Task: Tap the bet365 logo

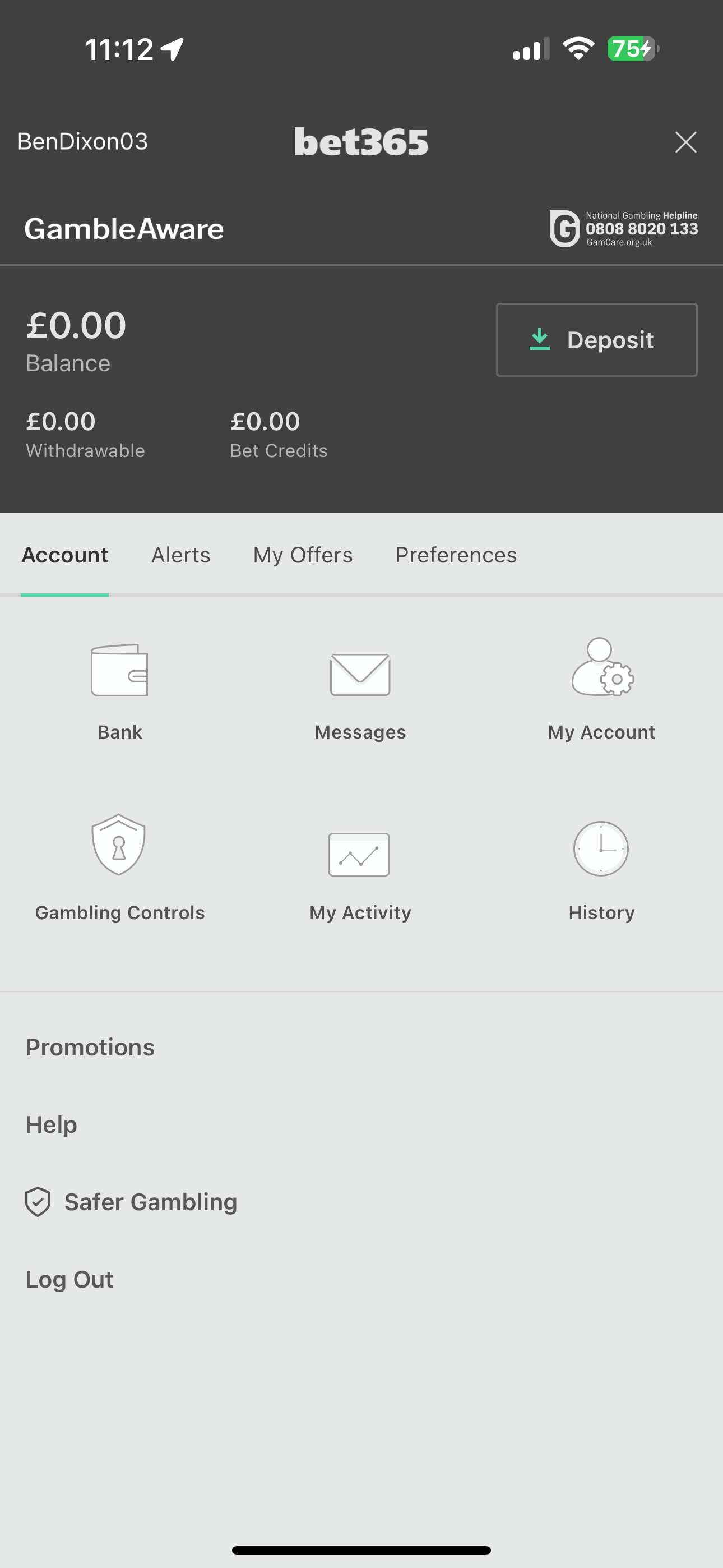Action: point(361,141)
